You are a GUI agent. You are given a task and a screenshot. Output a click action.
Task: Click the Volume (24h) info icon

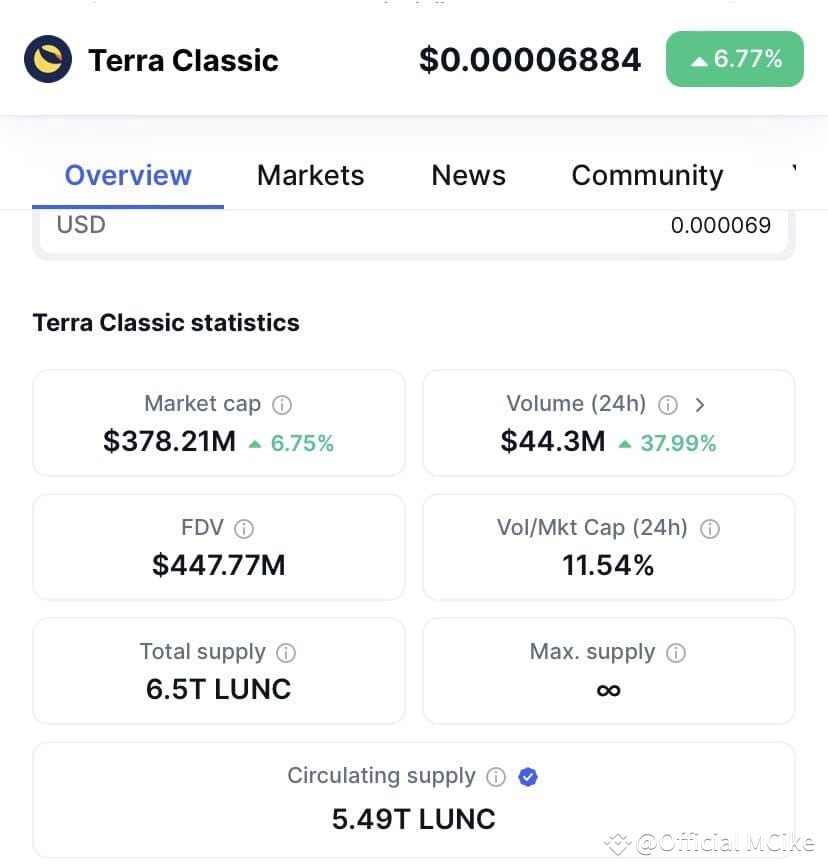(668, 404)
